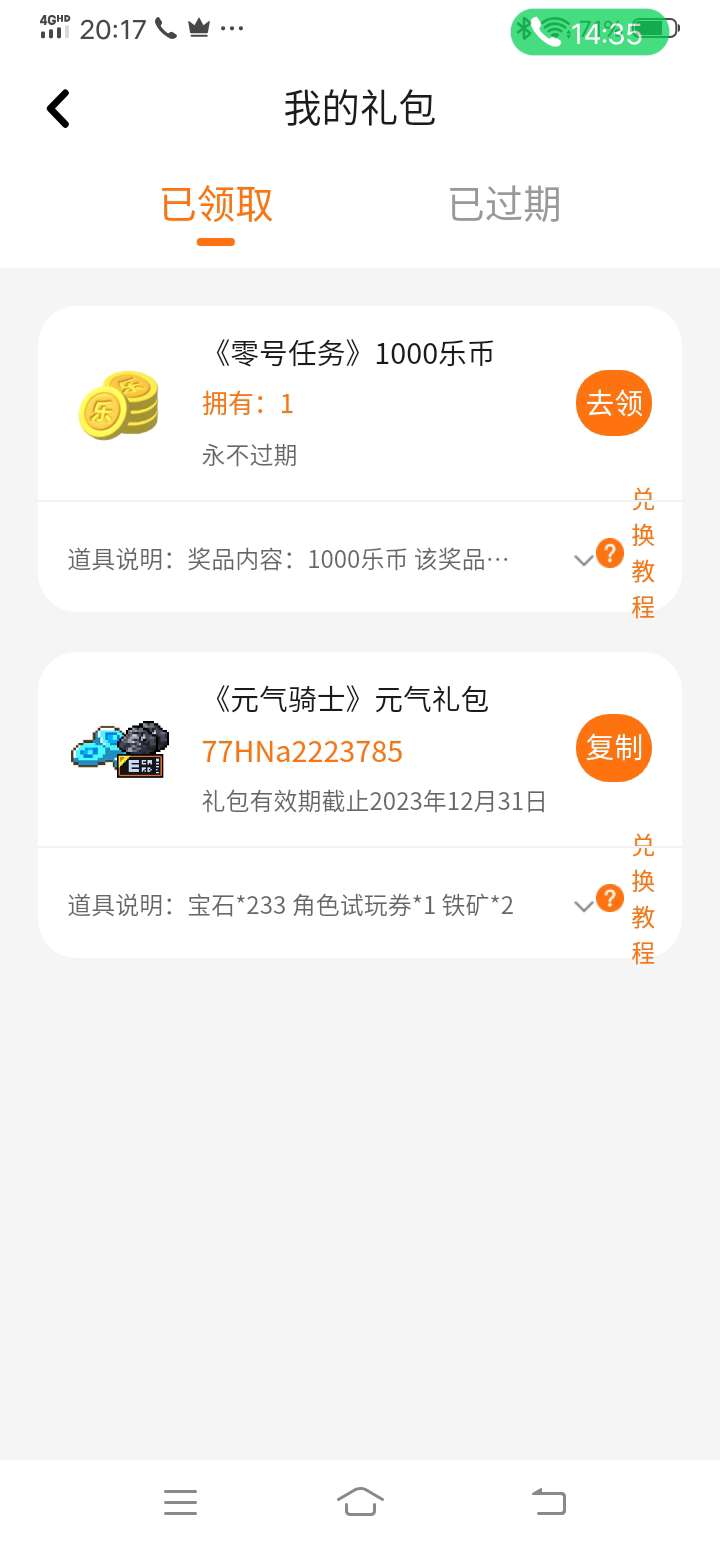720x1544 pixels.
Task: Tap 去领 for 零号任务 1000乐币
Action: click(x=614, y=403)
